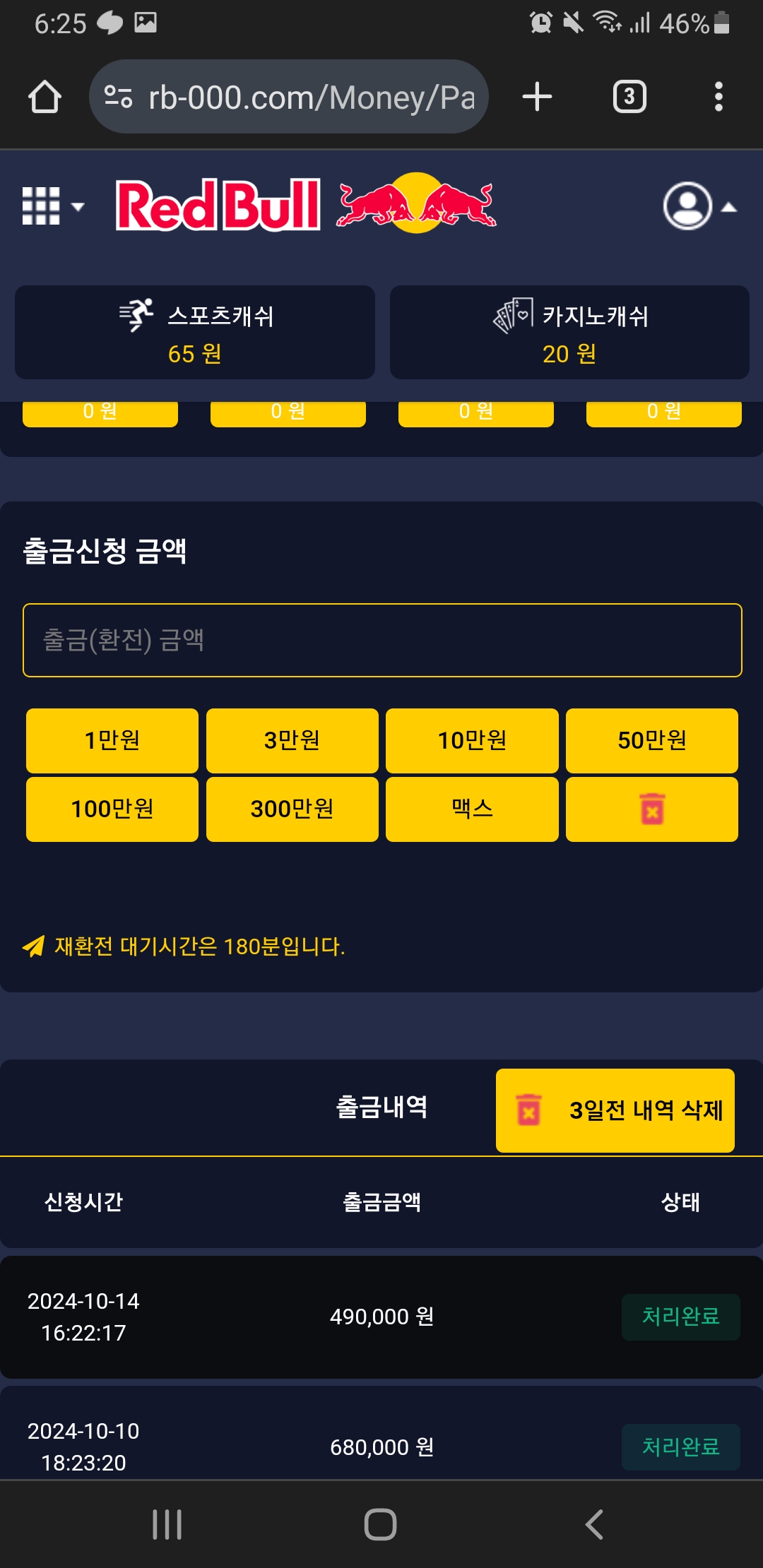The image size is (763, 1568).
Task: Select the 300만원 amount button
Action: pyautogui.click(x=292, y=809)
